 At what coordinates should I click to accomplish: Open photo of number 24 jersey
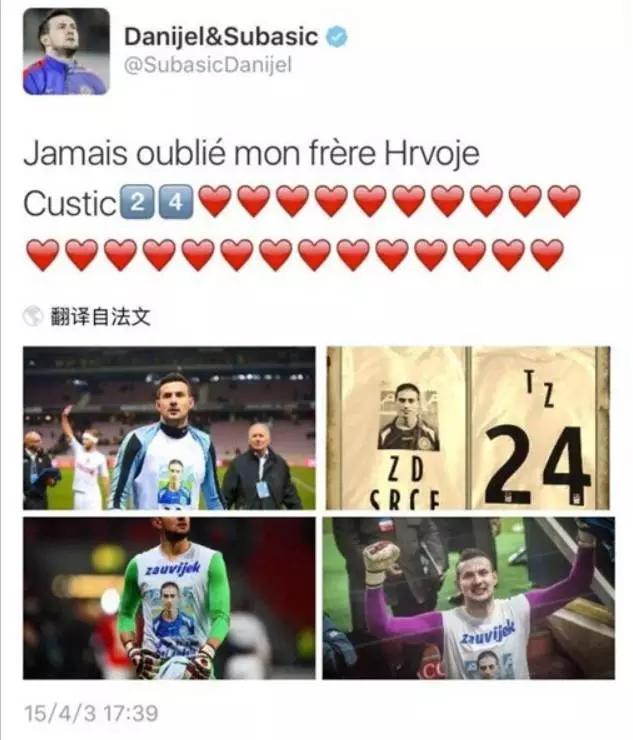pyautogui.click(x=468, y=428)
